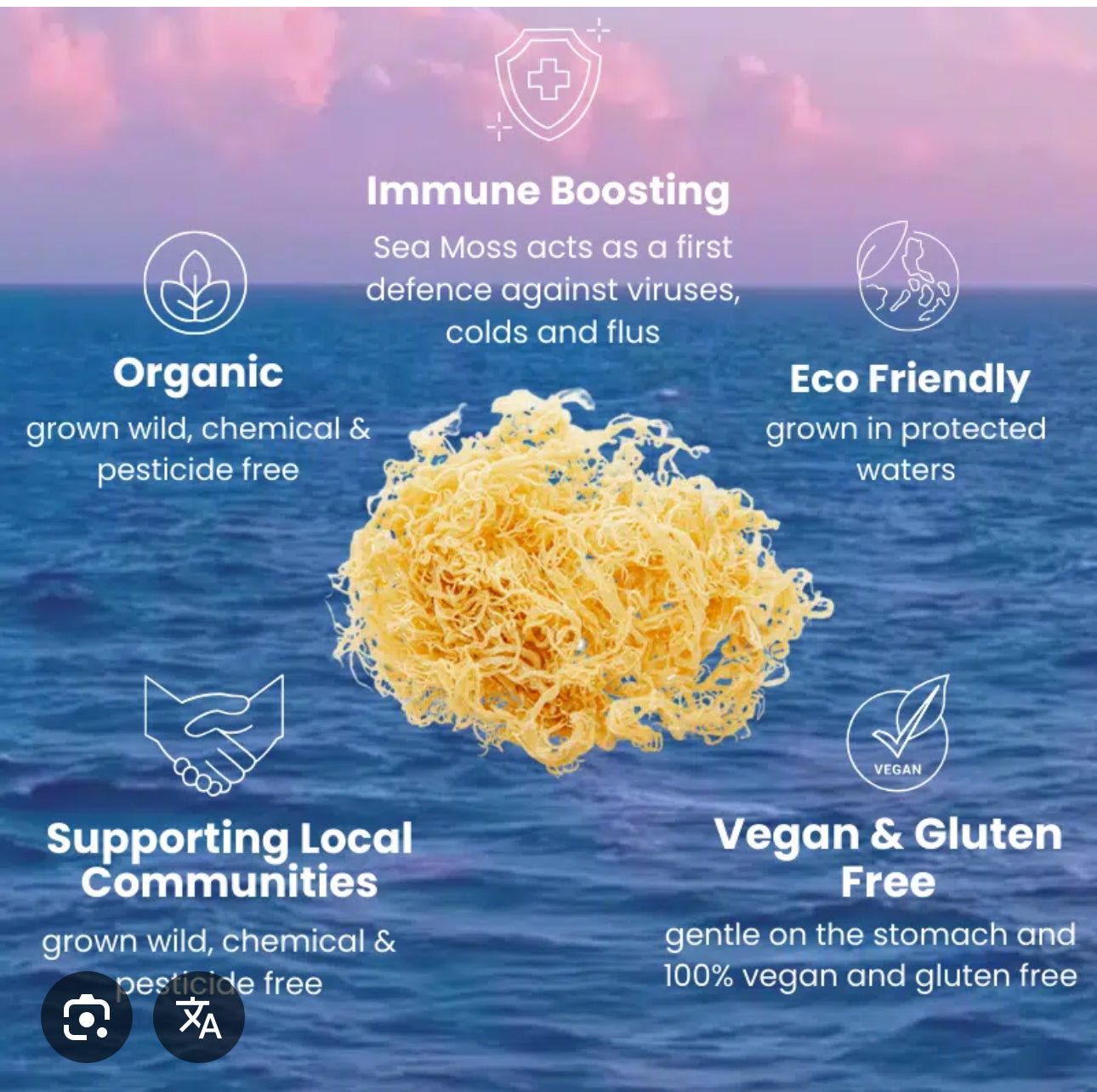Translate the text in this image
Viewport: 1097px width, 1092px height.
199,1016
